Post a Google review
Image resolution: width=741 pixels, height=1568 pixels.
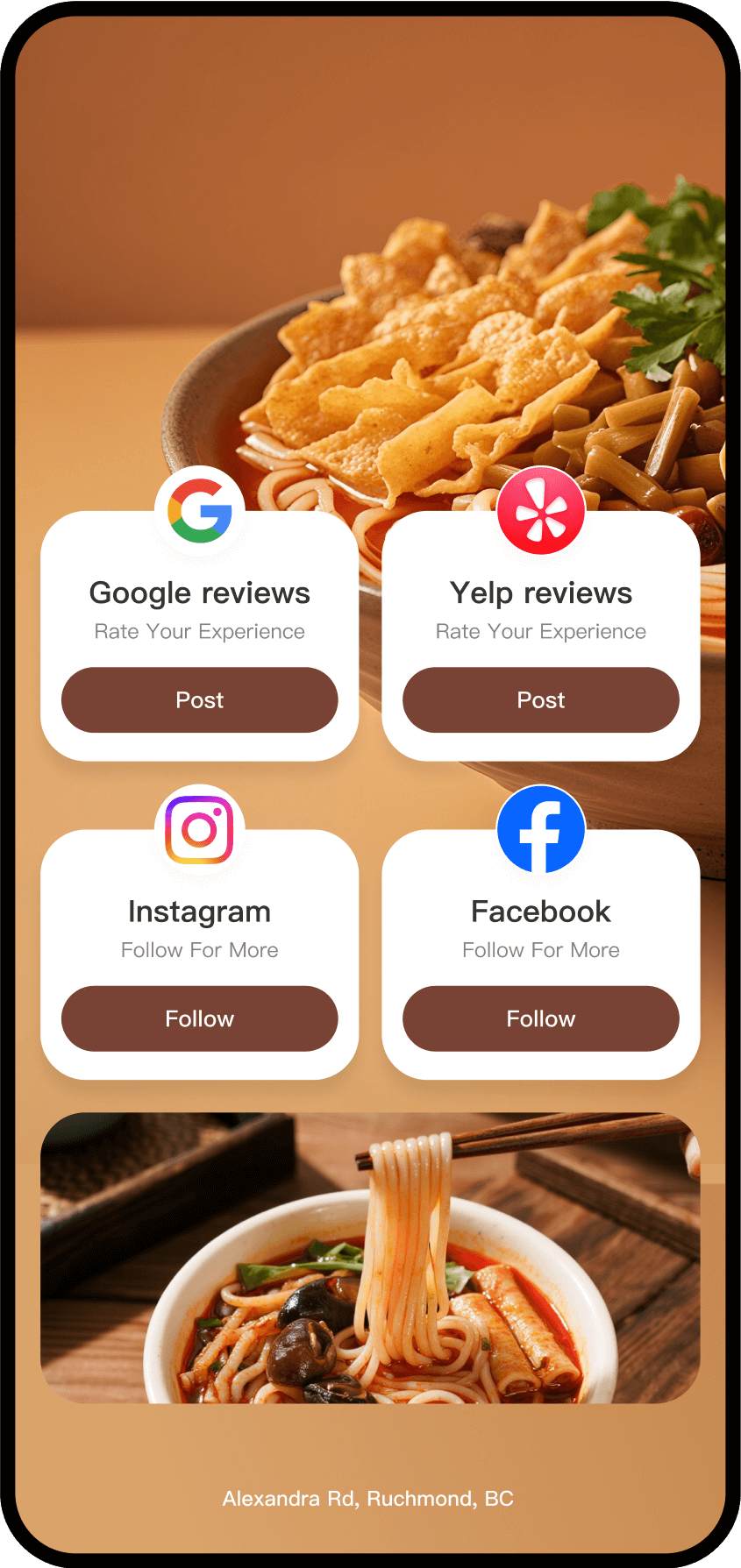click(x=199, y=699)
